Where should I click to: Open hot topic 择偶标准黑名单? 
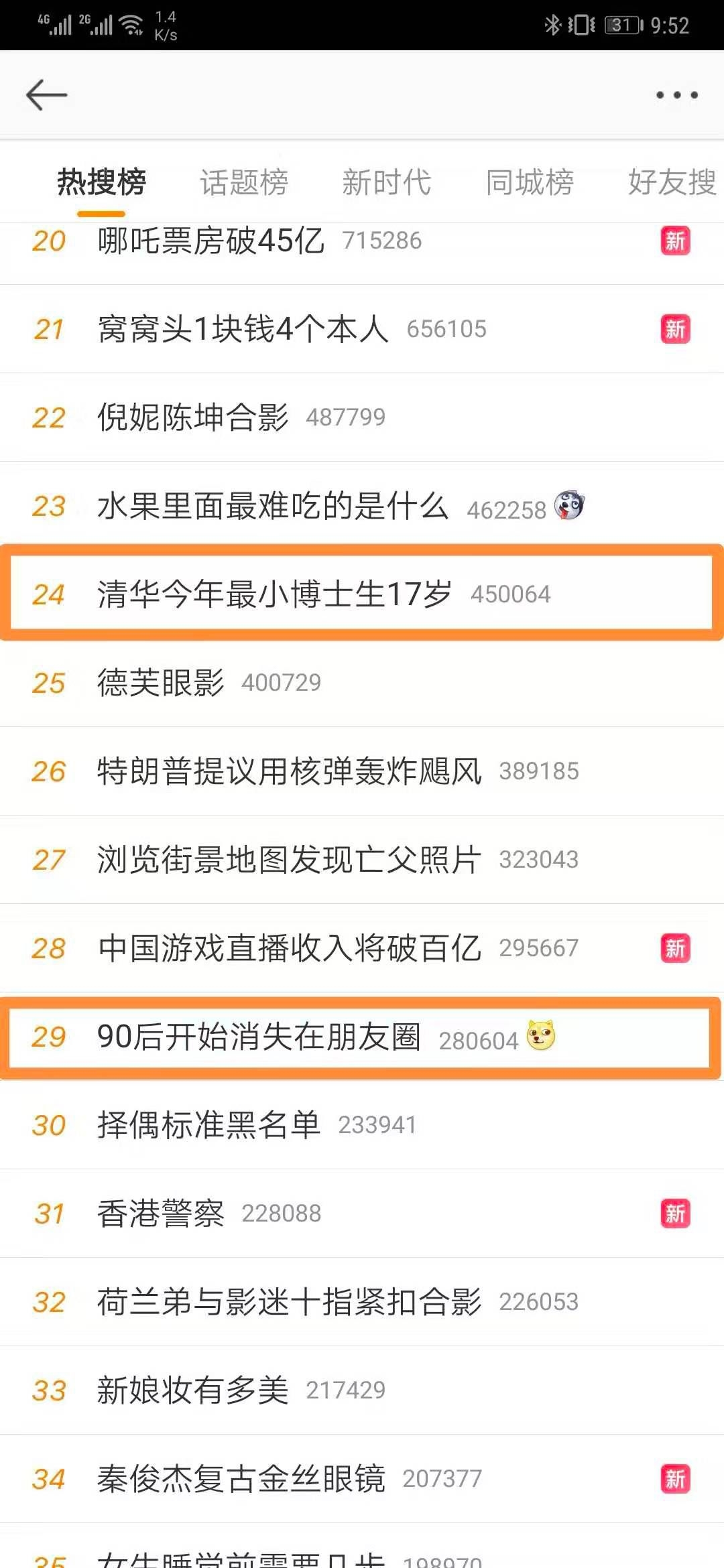click(x=208, y=1125)
